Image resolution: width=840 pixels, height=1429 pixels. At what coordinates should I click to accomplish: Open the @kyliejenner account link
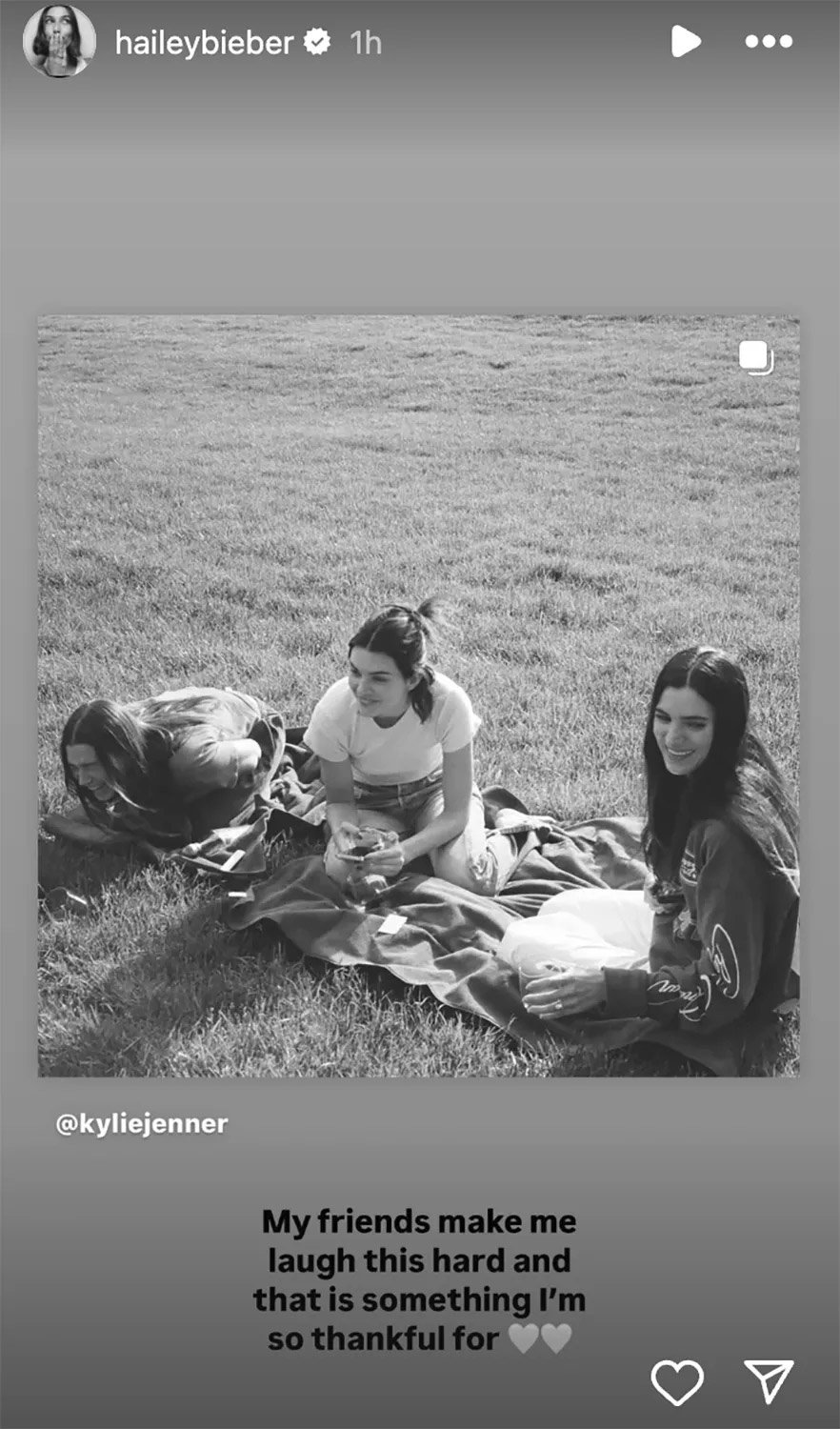tap(142, 1124)
